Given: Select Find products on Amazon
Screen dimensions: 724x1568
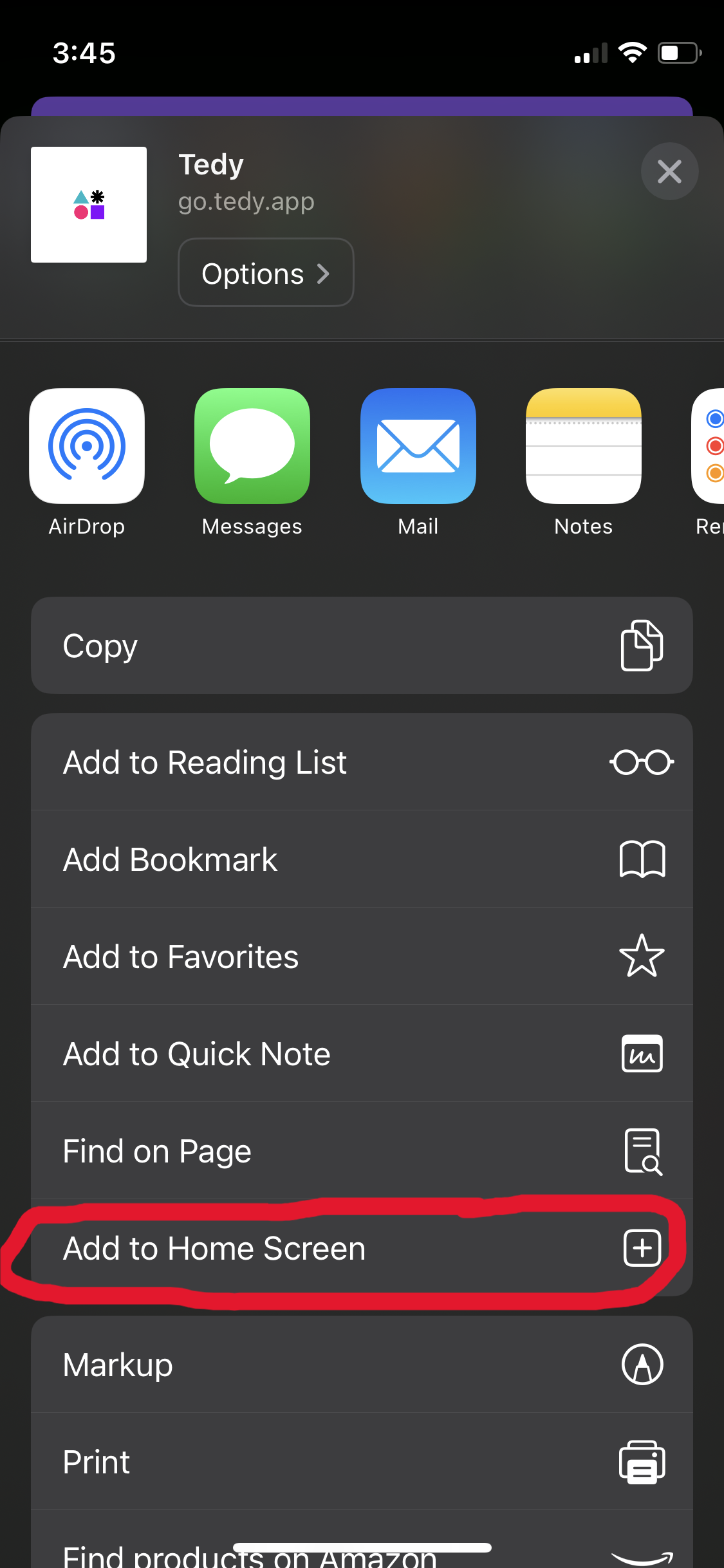Looking at the screenshot, I should coord(362,1551).
